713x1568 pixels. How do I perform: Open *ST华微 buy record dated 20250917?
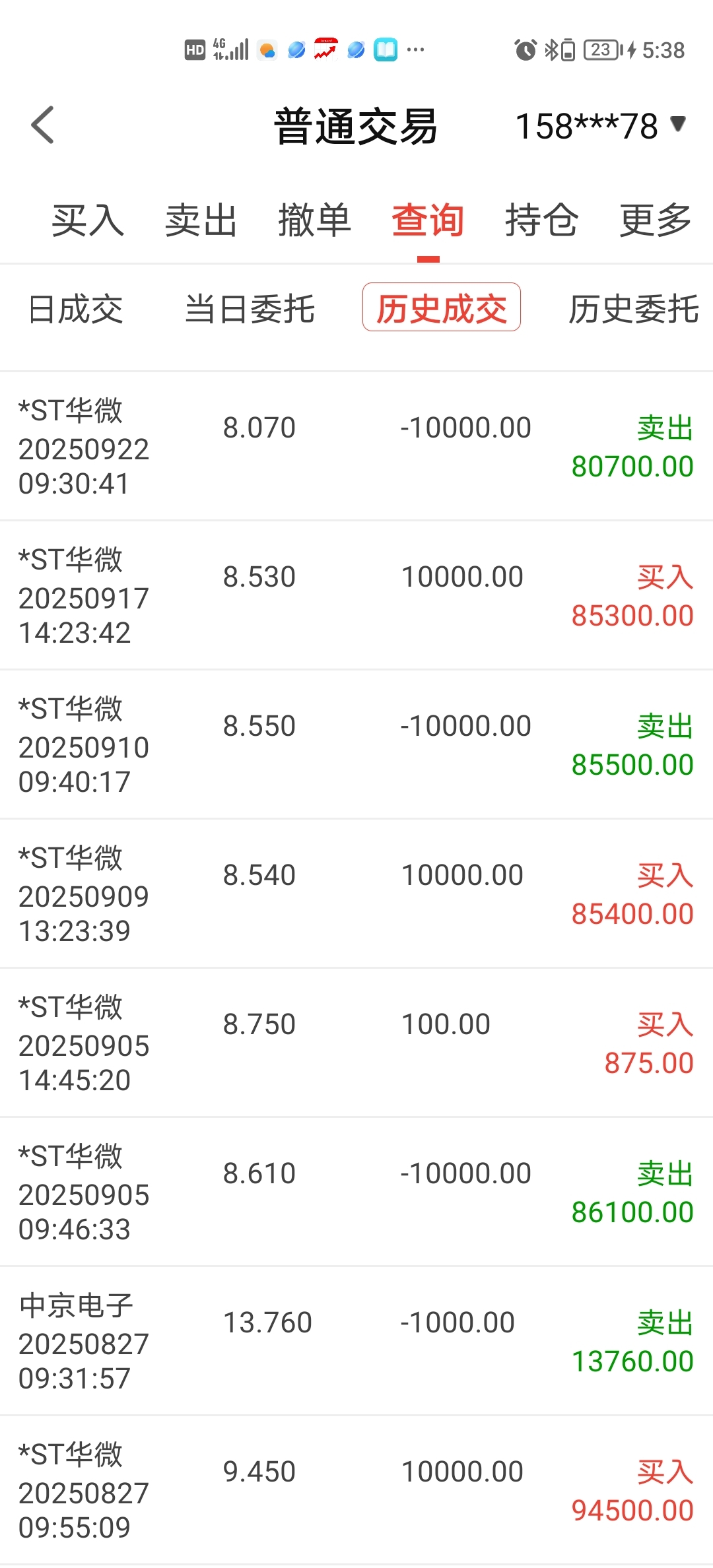tap(356, 595)
